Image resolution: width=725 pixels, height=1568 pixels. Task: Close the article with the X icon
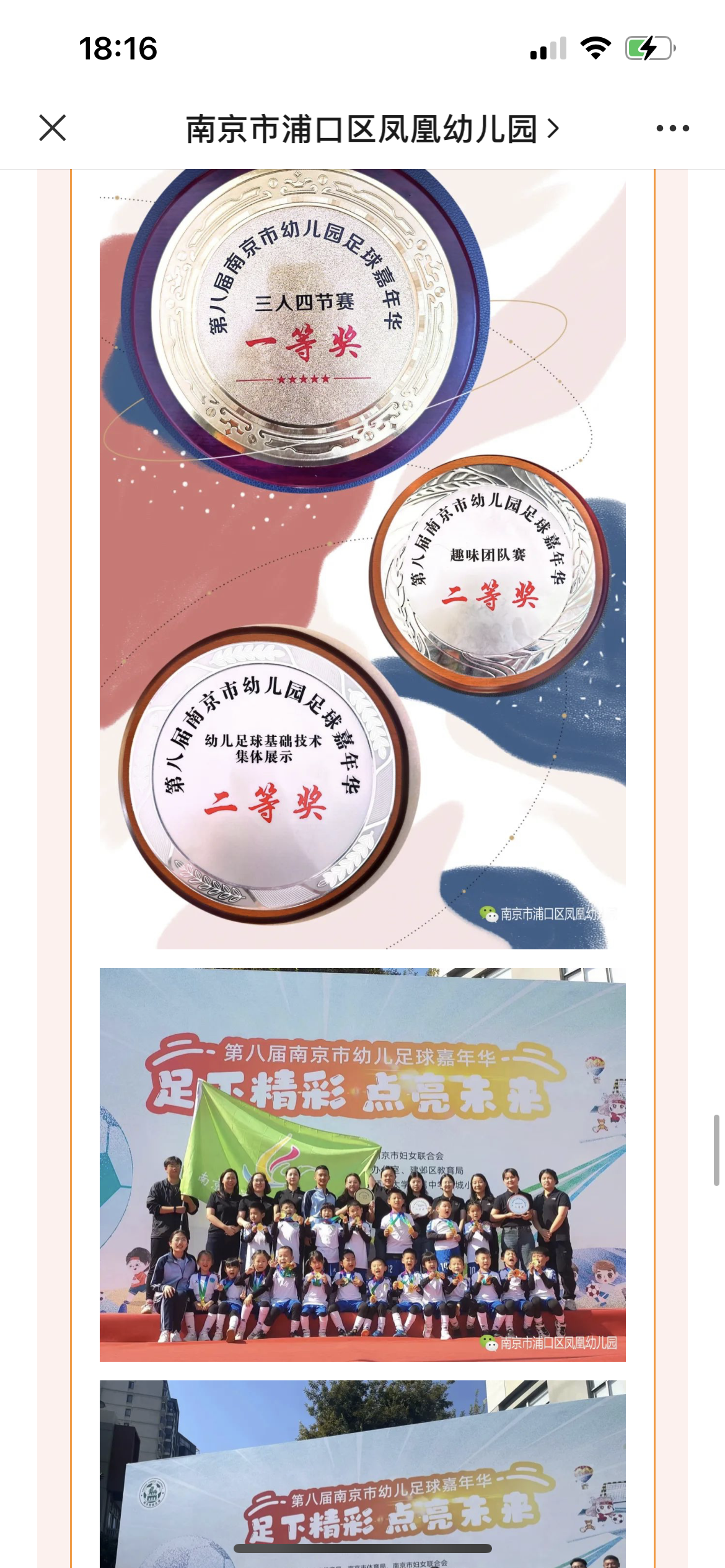tap(53, 128)
